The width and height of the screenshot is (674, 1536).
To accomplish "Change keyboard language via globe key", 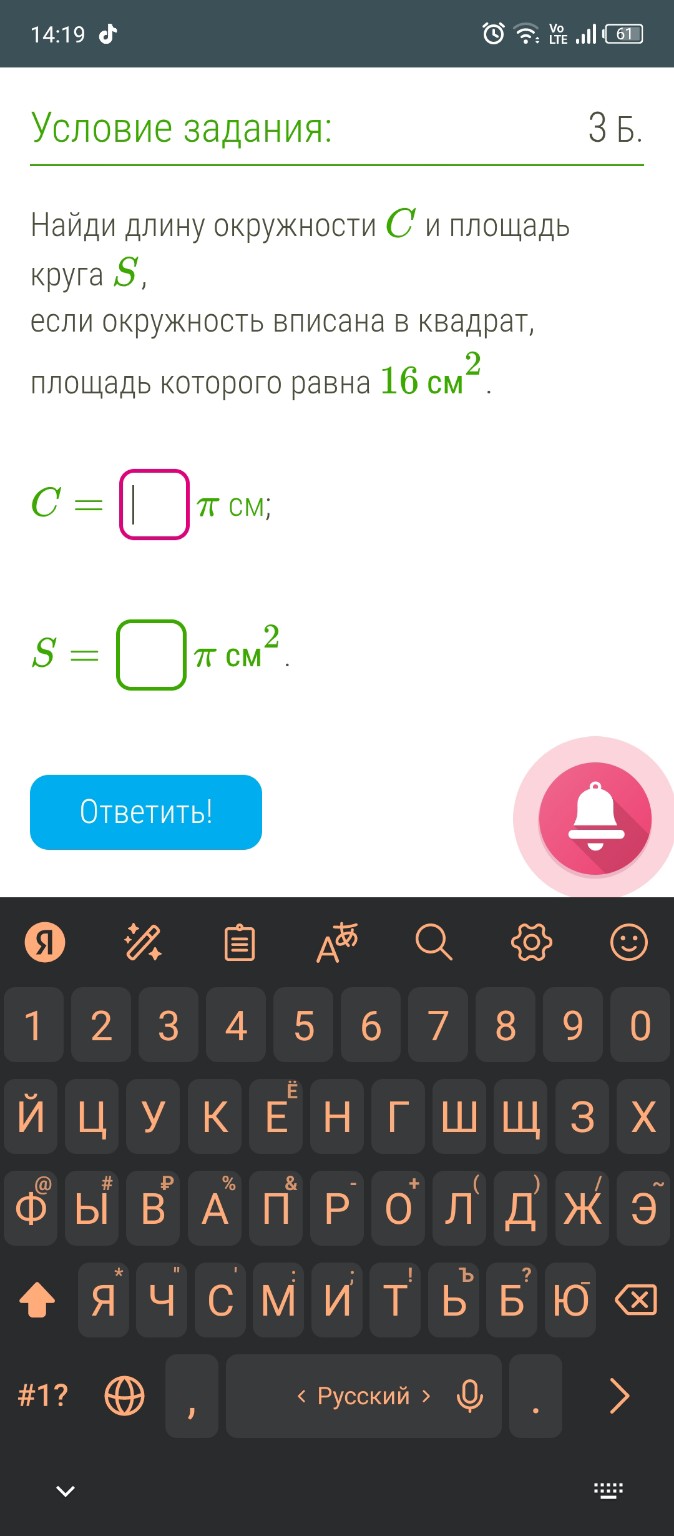I will coord(125,1396).
